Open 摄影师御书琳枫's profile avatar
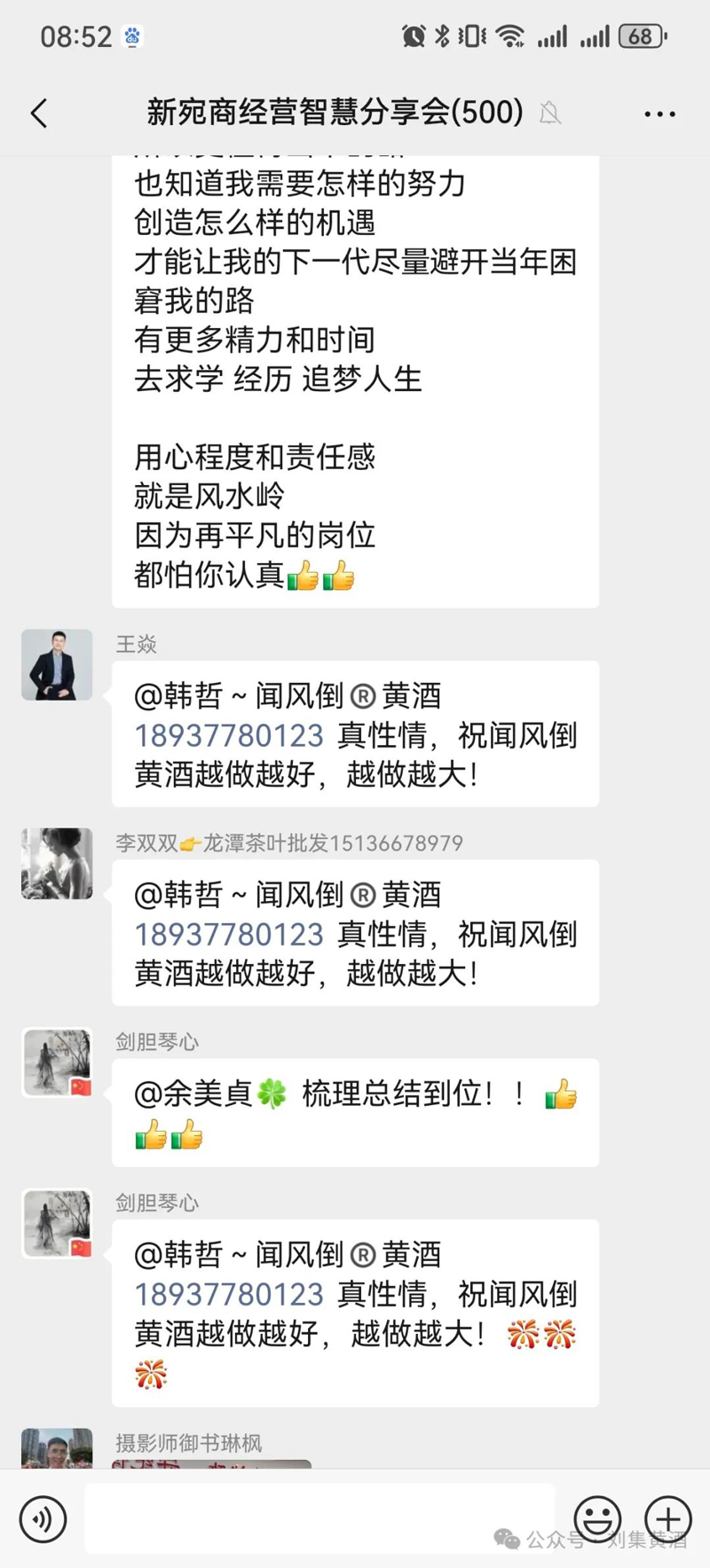Image resolution: width=710 pixels, height=1568 pixels. coord(57,1448)
